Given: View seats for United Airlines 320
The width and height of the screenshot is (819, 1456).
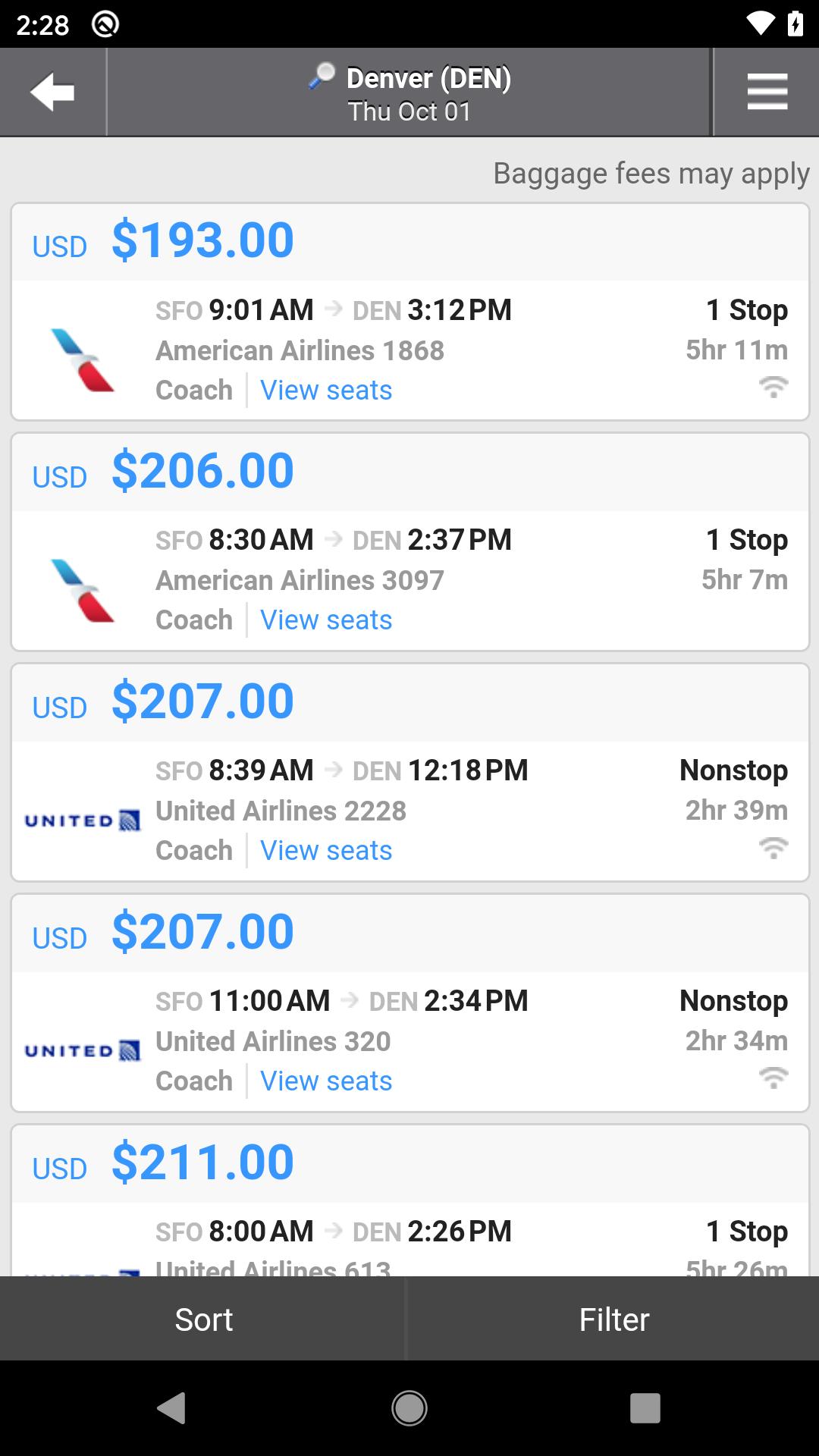Looking at the screenshot, I should point(326,1081).
